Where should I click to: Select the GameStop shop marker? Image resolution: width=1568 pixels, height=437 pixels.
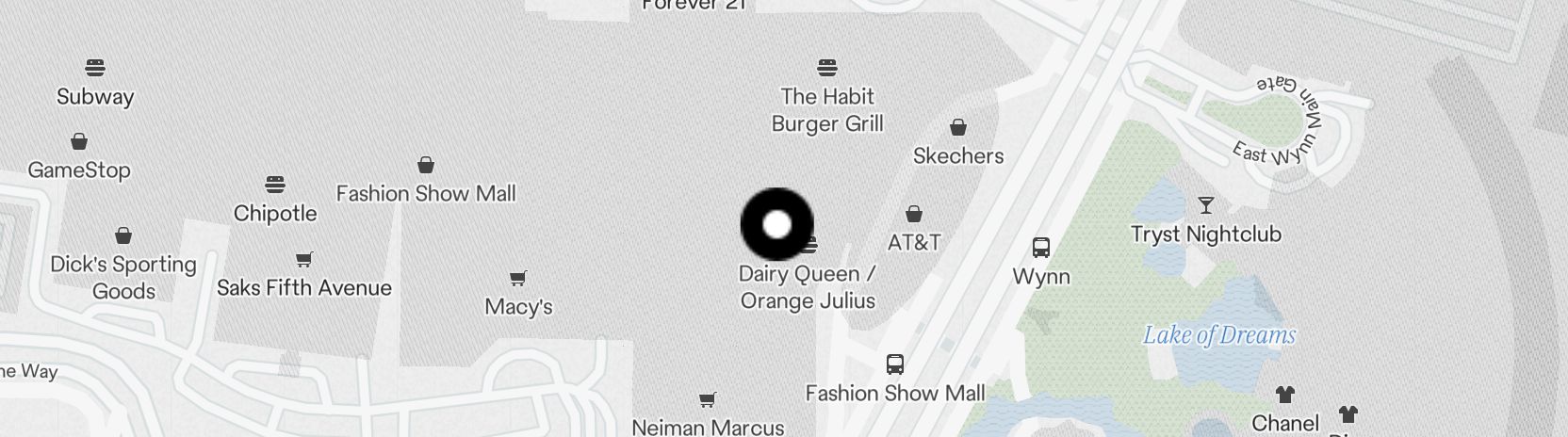point(79,142)
